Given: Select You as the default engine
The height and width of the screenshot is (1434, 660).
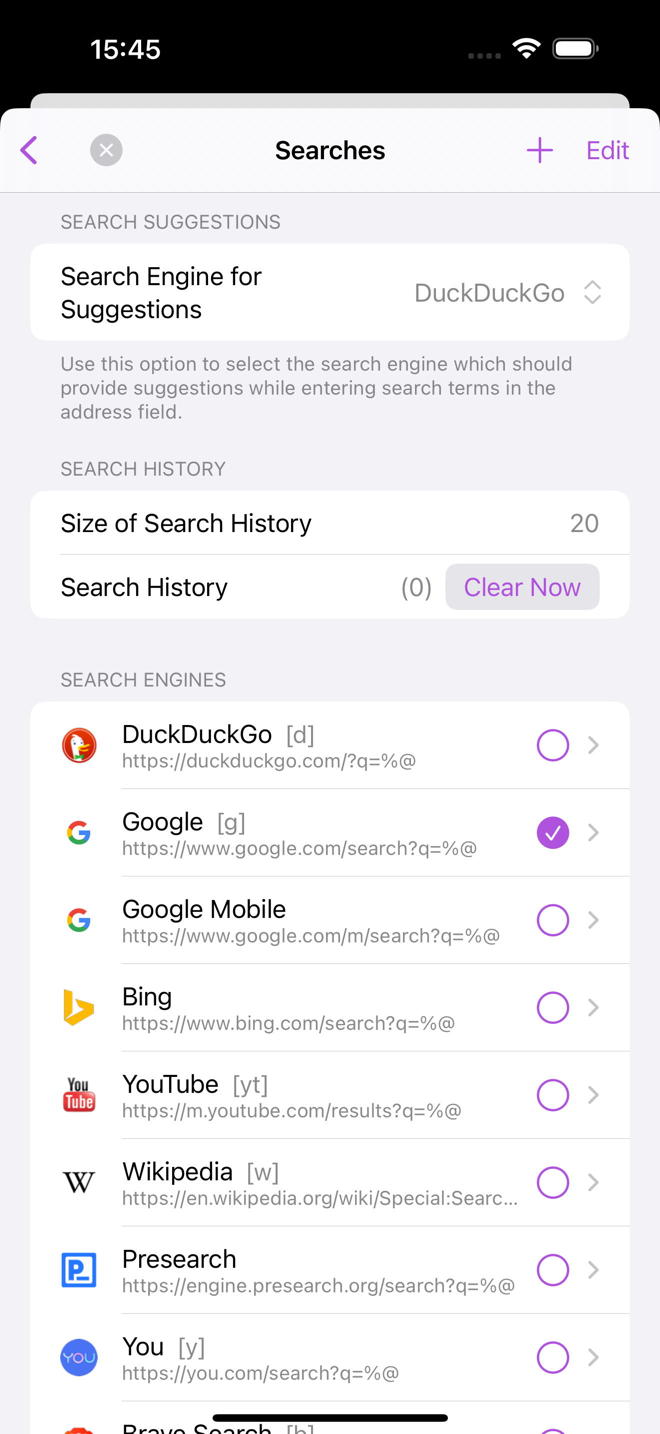Looking at the screenshot, I should click(553, 1358).
